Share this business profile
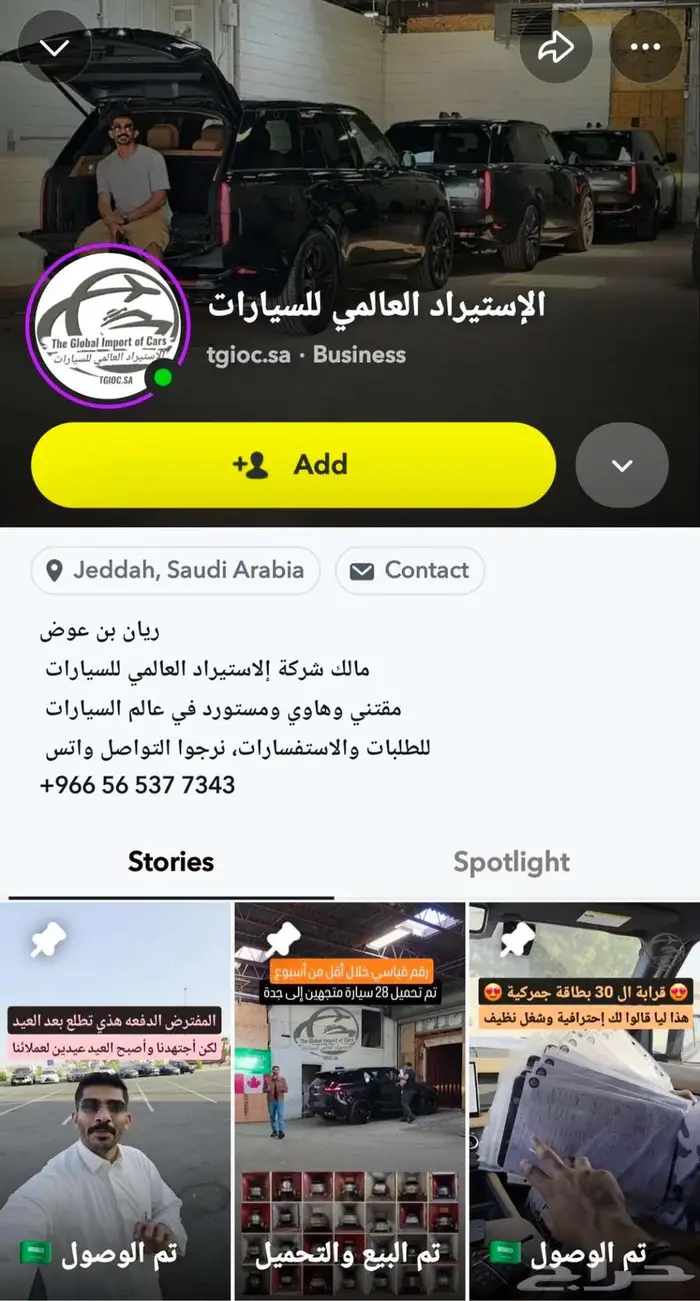Viewport: 700px width, 1301px height. [x=555, y=47]
